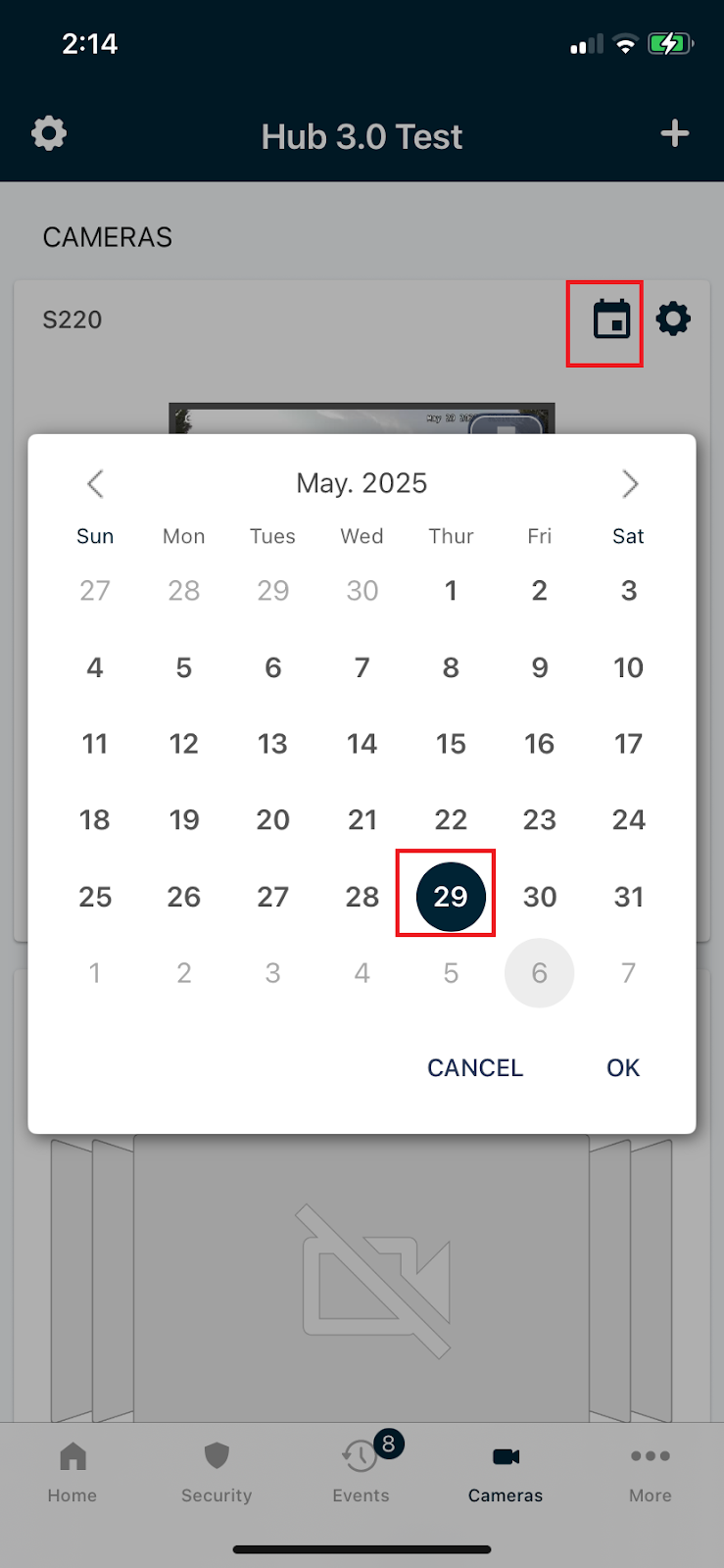Add a new device with plus icon
Screen dimensions: 724x1568
click(675, 133)
